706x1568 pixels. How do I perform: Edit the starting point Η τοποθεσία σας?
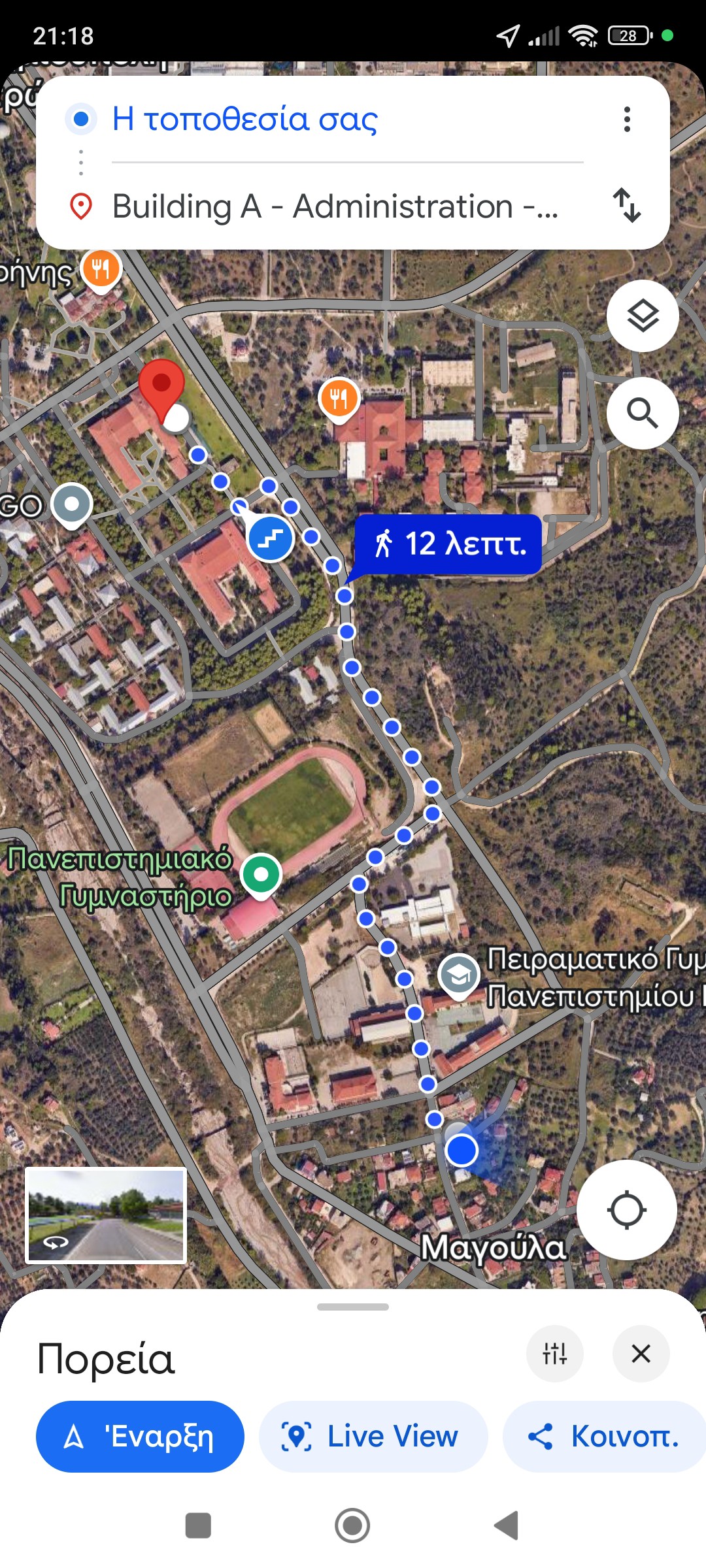245,120
